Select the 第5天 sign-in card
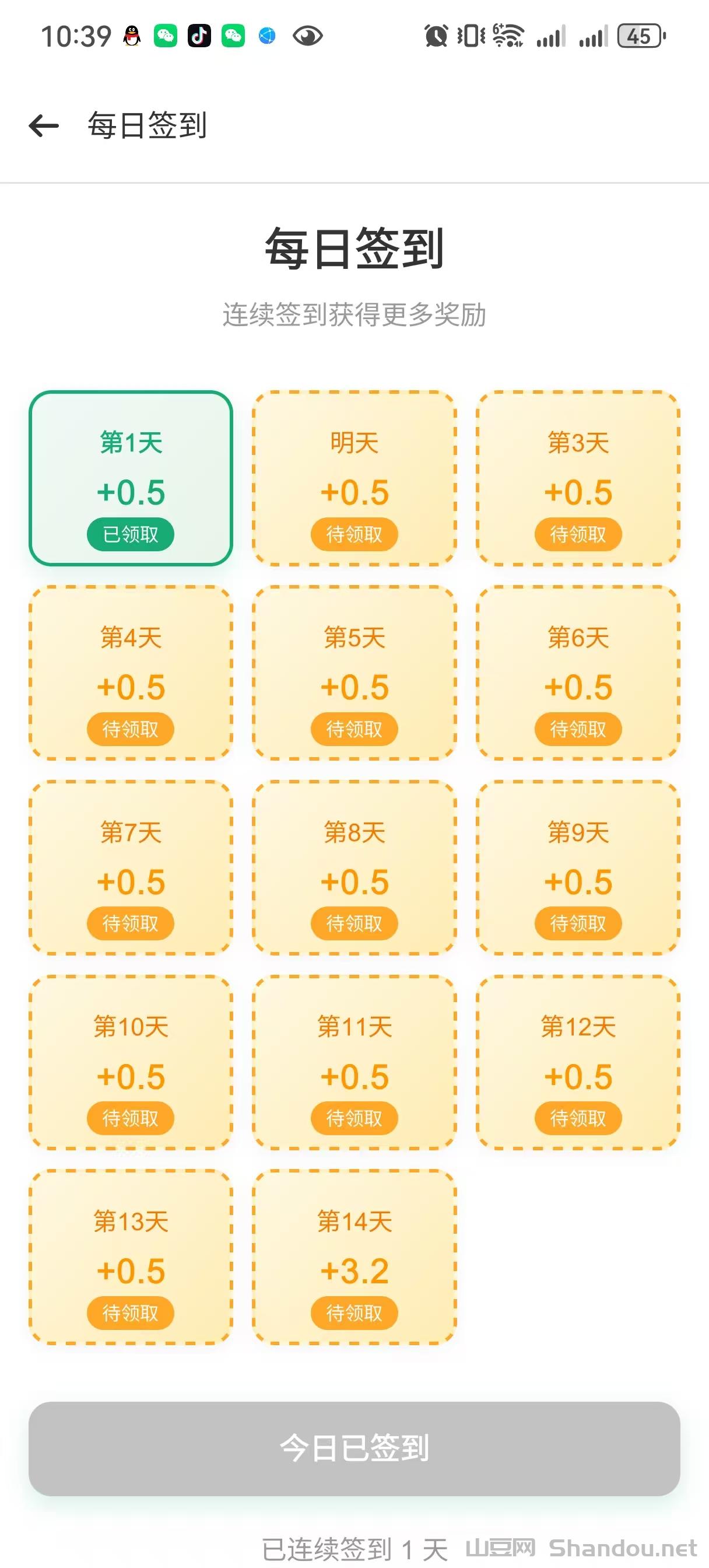 tap(354, 673)
